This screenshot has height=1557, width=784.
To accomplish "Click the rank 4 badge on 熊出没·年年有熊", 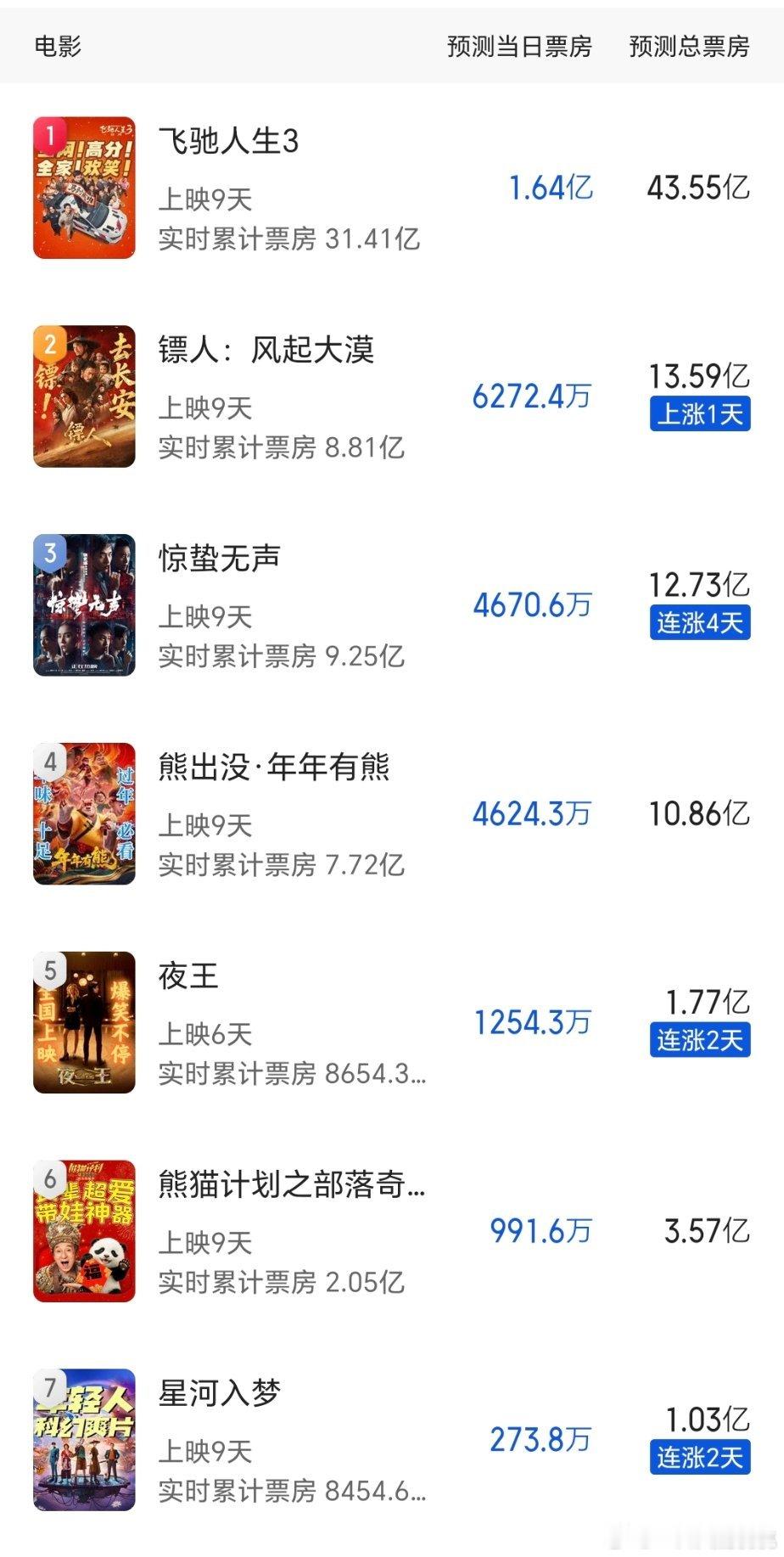I will coord(51,762).
